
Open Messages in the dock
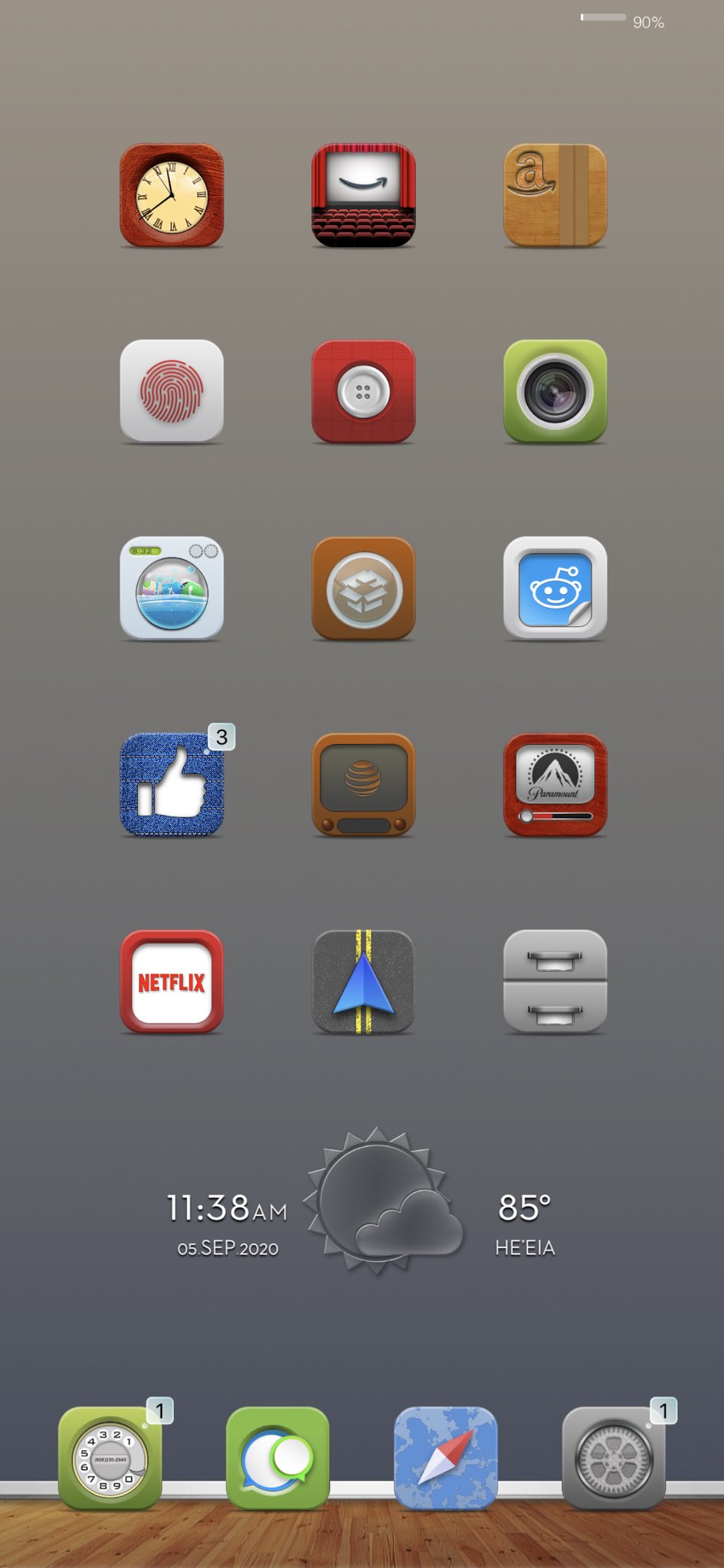tap(277, 1458)
